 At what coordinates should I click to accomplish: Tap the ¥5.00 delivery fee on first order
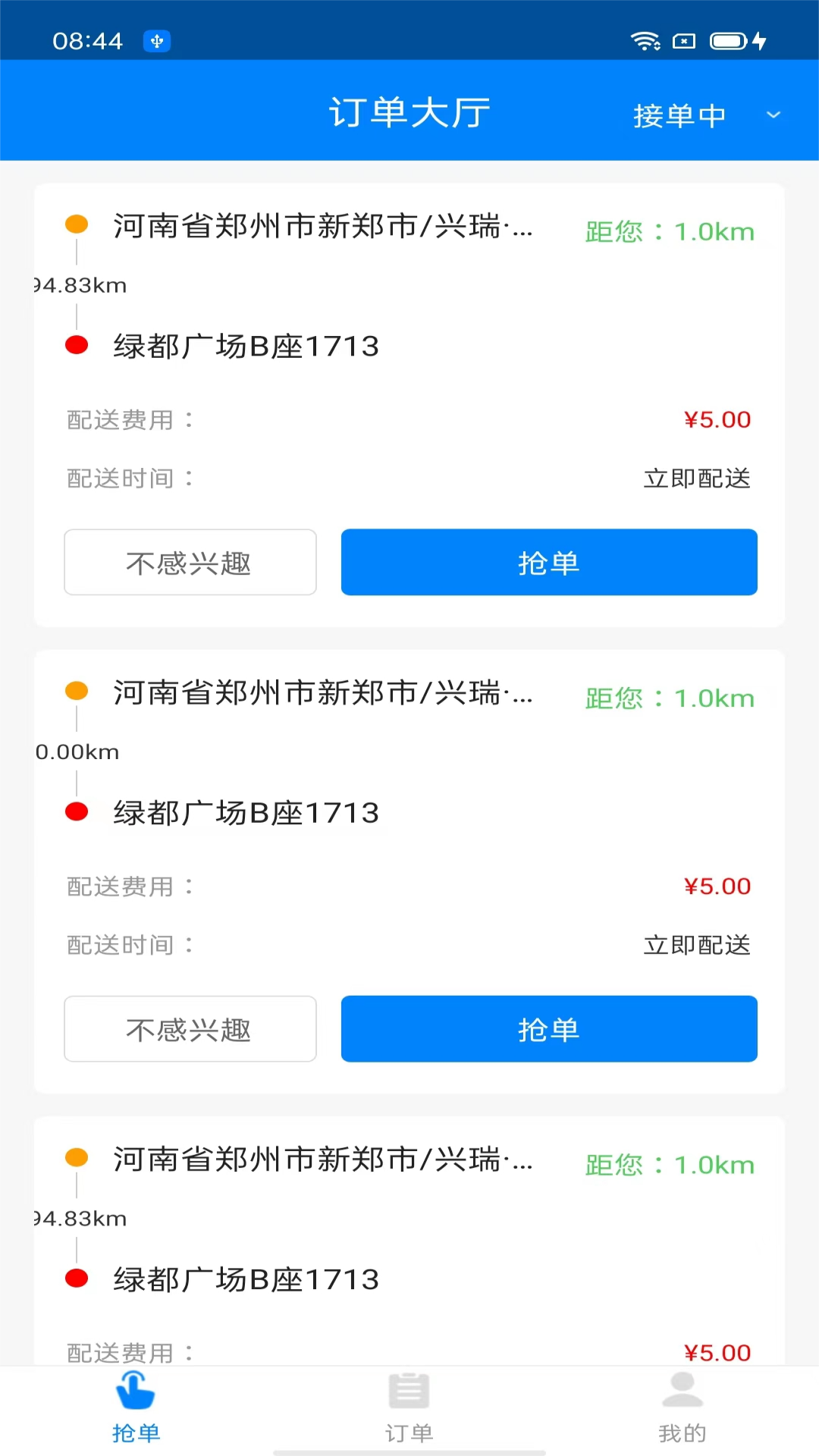click(x=717, y=419)
